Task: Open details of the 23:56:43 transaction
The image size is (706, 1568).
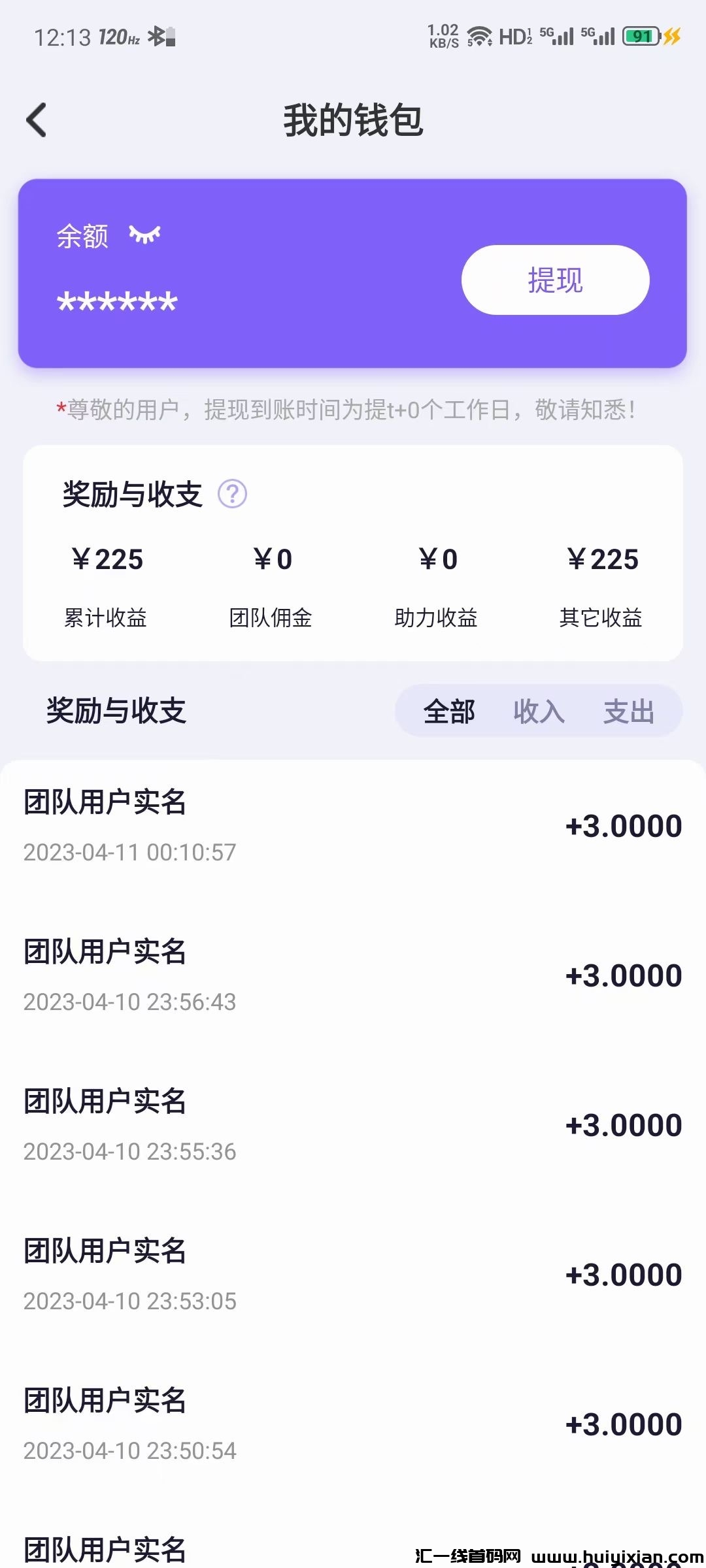Action: [353, 975]
